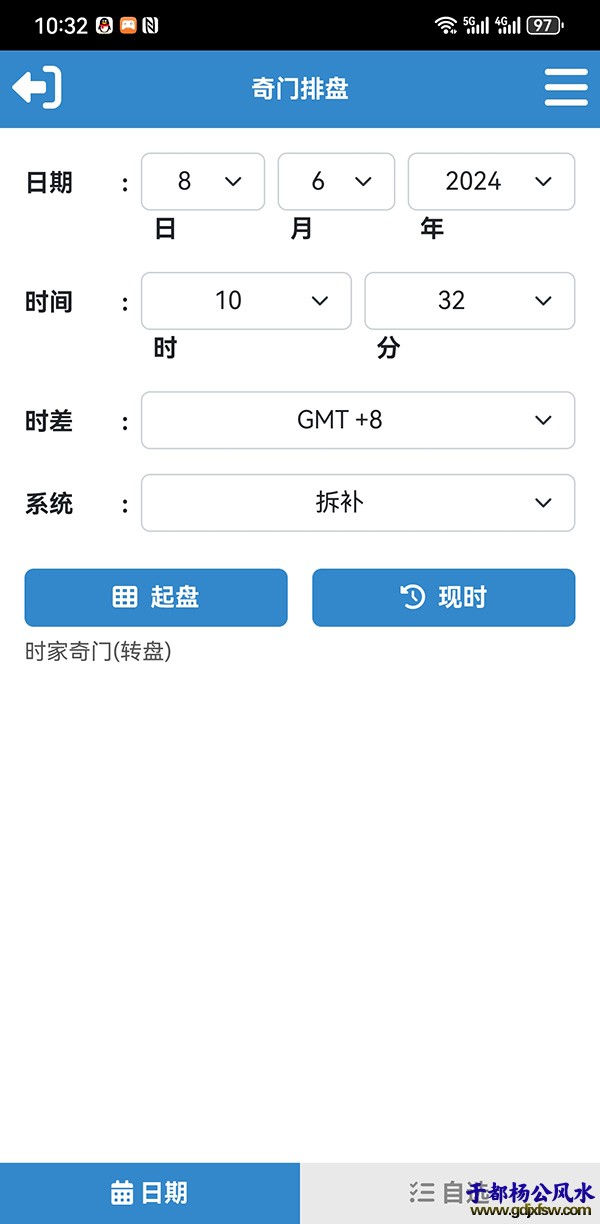Open the year dropdown showing 2024
The width and height of the screenshot is (600, 1224).
pyautogui.click(x=491, y=182)
